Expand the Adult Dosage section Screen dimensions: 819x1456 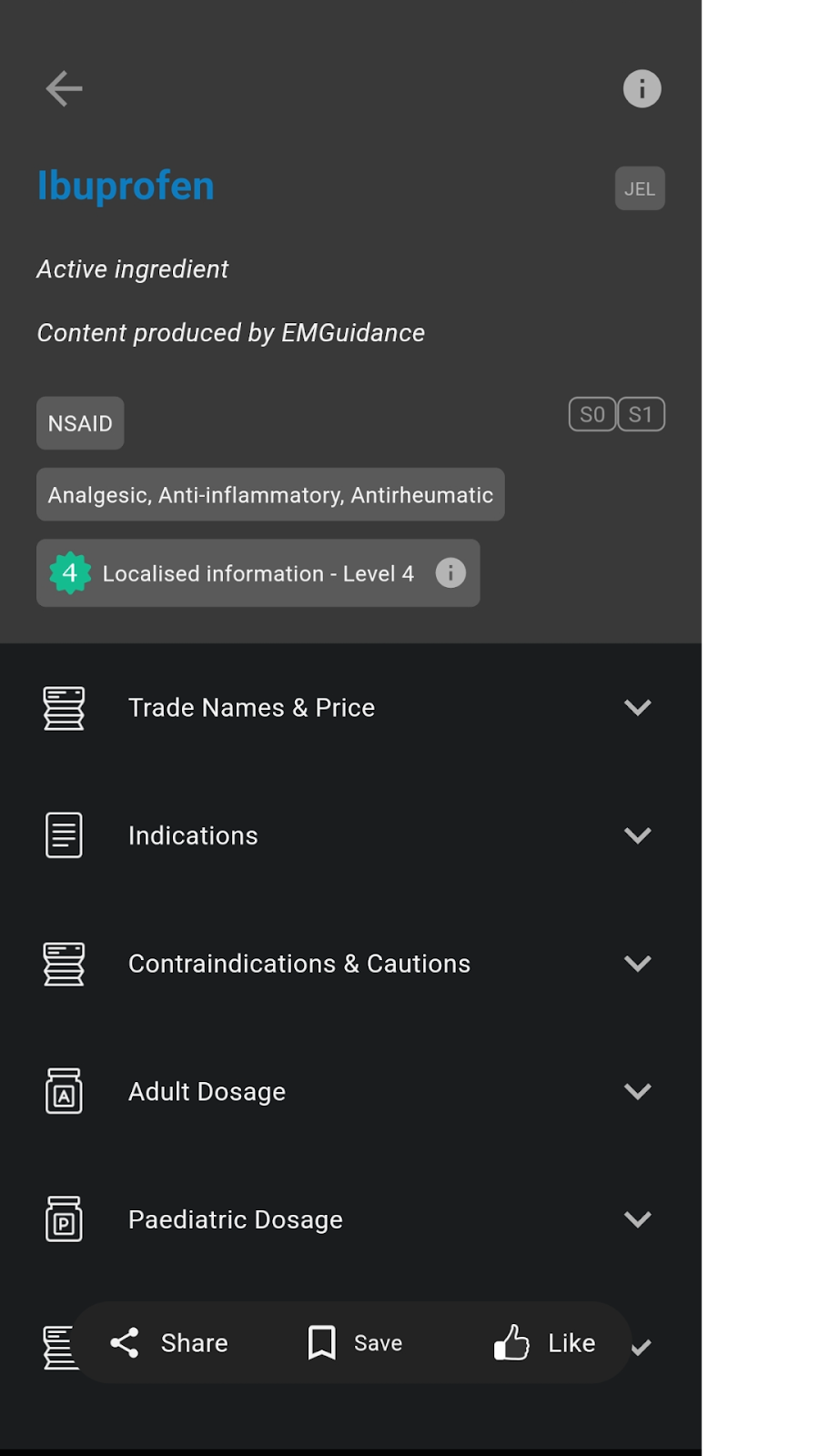click(350, 1091)
